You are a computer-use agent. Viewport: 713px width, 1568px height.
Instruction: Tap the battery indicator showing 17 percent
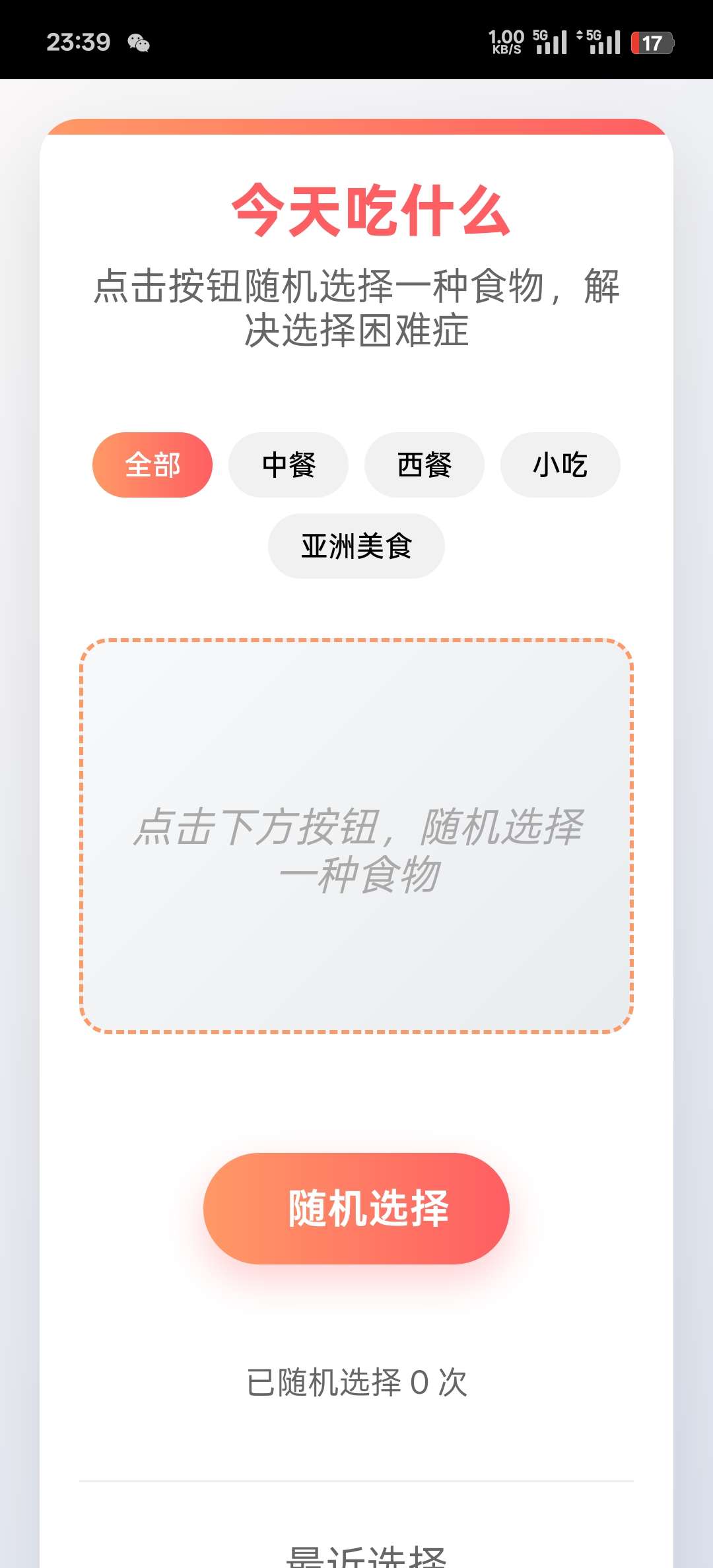click(x=653, y=42)
